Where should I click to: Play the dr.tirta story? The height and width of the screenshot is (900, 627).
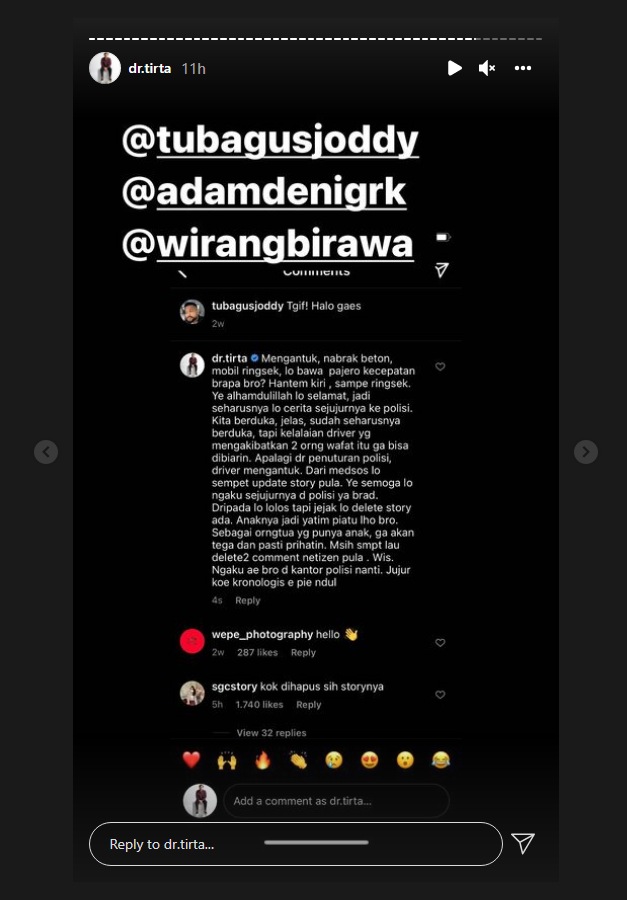(x=454, y=68)
